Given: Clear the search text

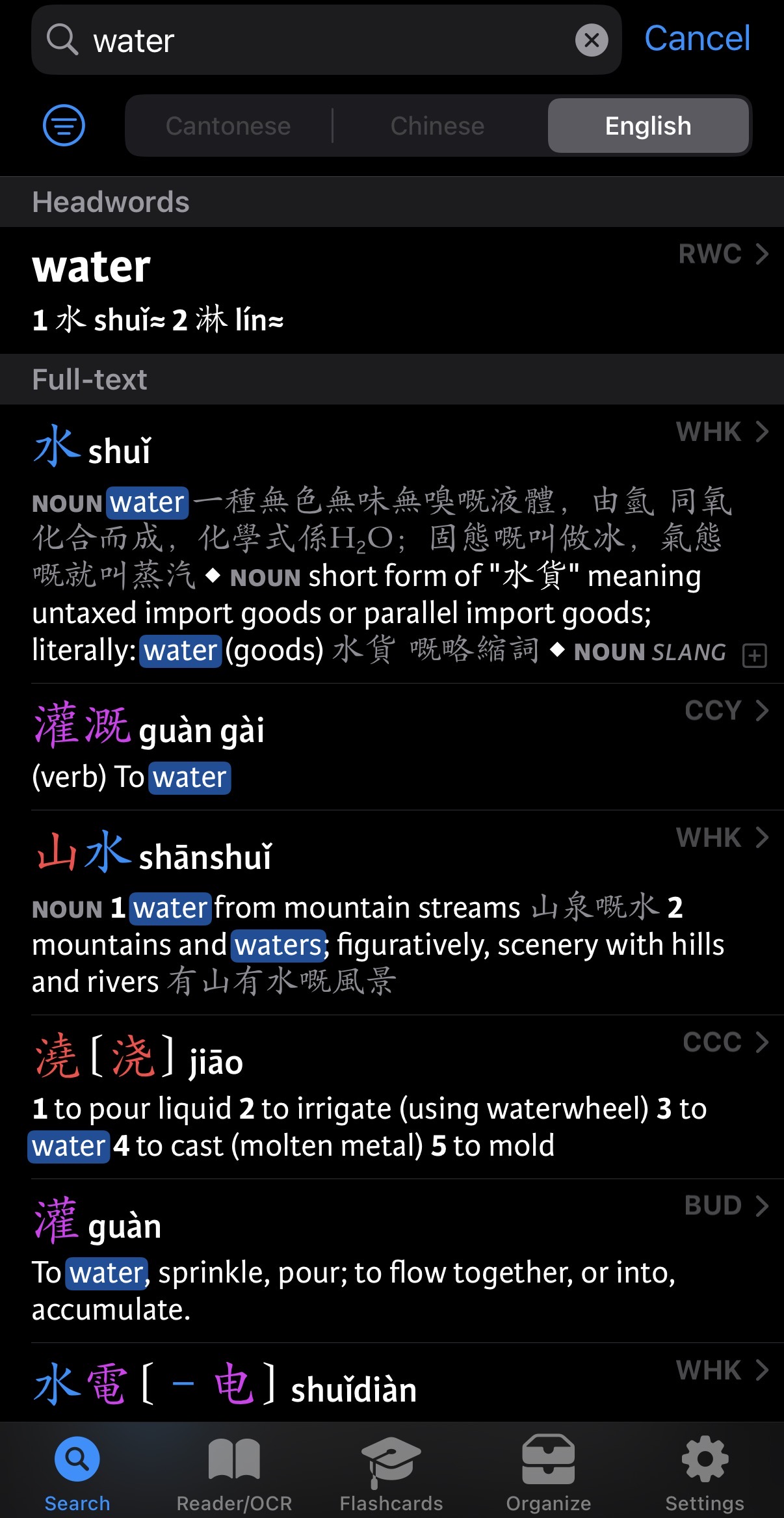Looking at the screenshot, I should [592, 40].
